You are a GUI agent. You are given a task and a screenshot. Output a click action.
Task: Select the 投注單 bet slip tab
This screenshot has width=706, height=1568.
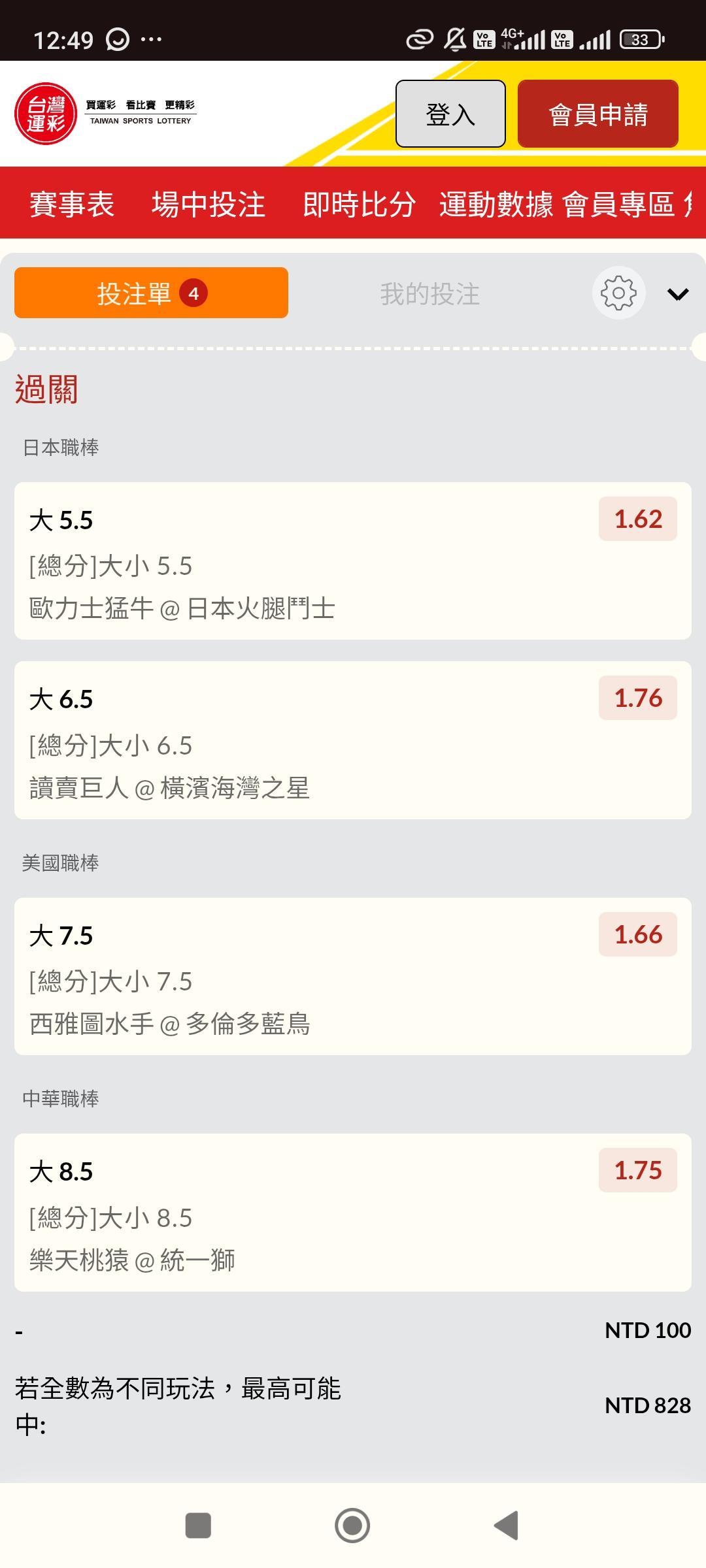point(151,293)
